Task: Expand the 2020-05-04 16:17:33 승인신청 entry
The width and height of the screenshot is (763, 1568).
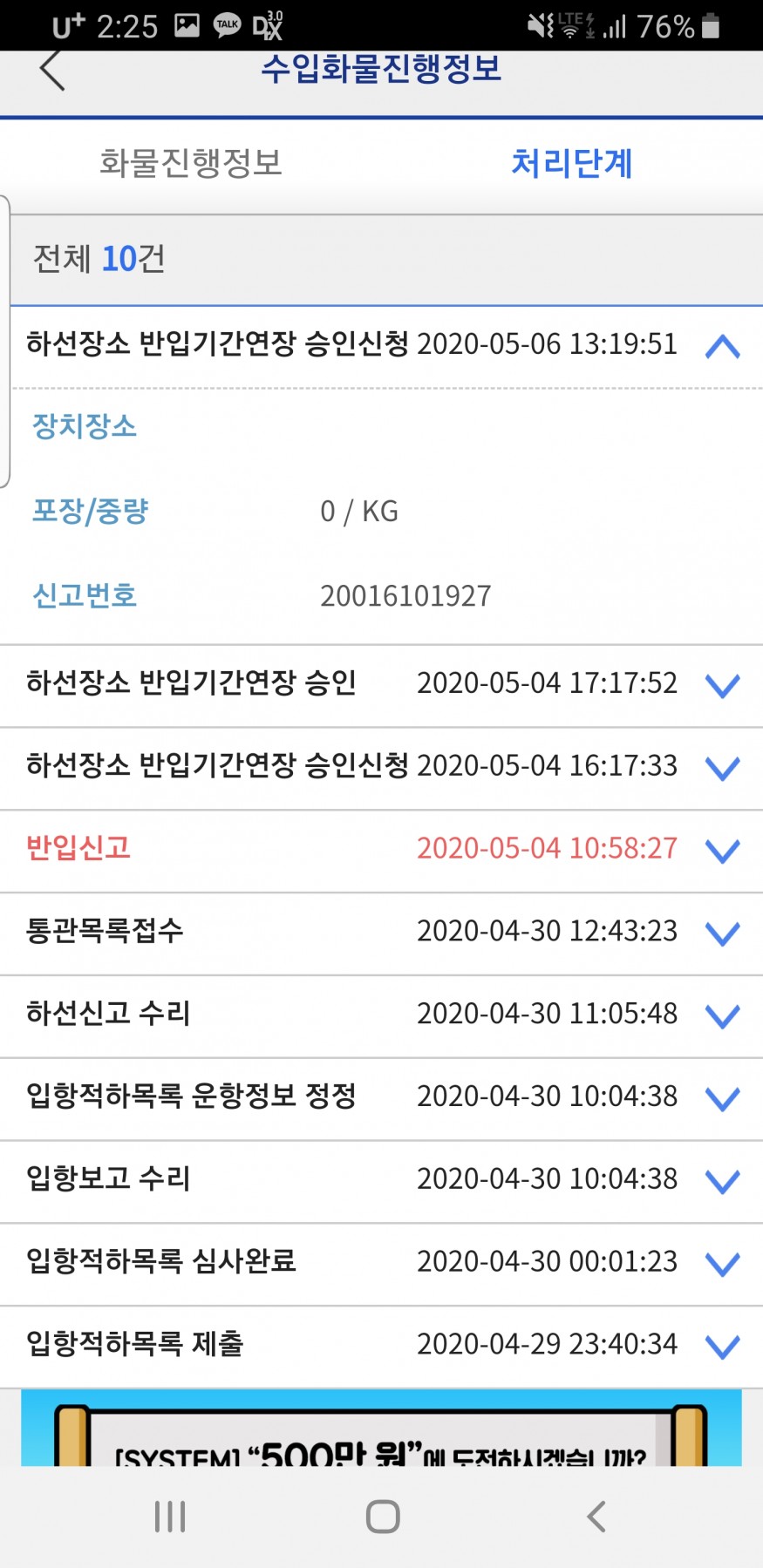Action: pyautogui.click(x=722, y=768)
